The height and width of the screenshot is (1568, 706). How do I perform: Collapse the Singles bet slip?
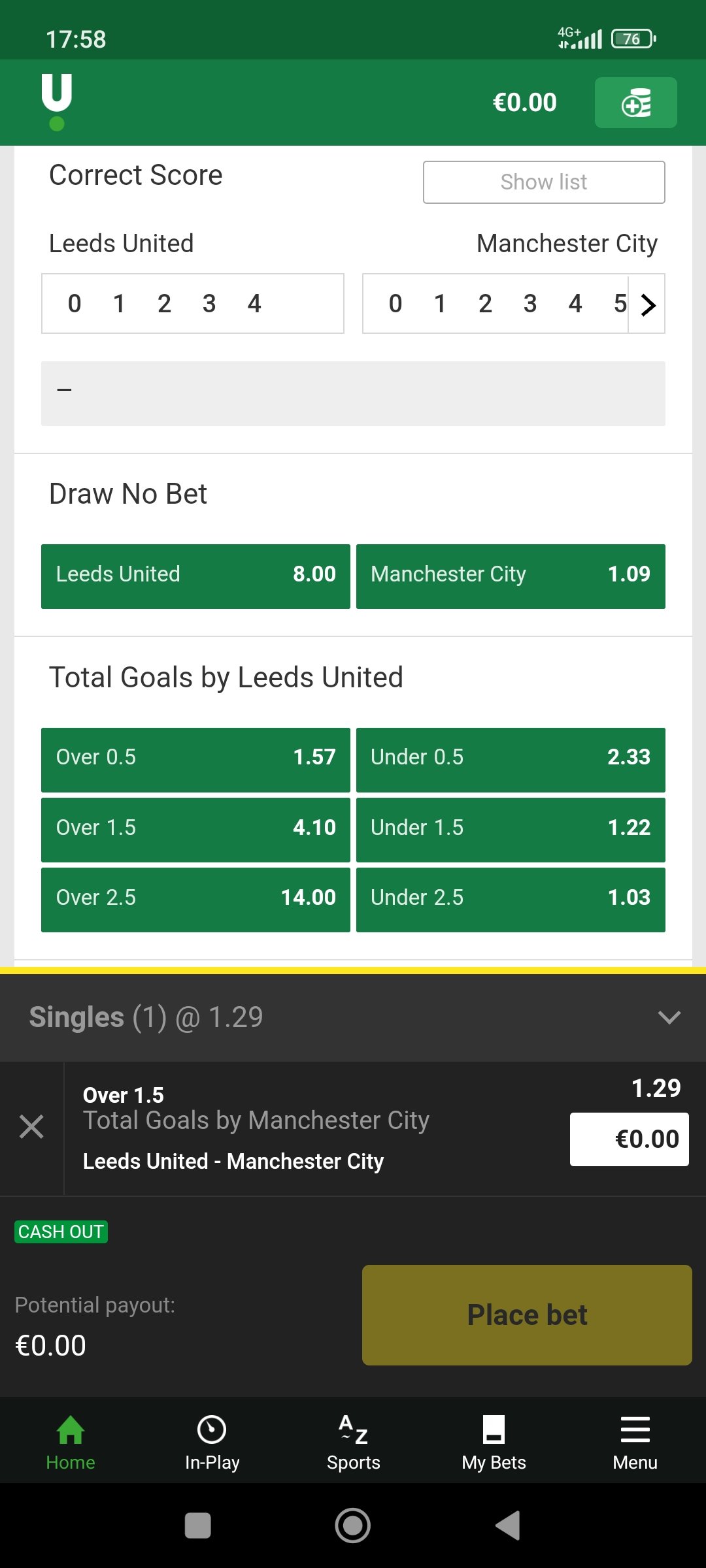coord(669,1017)
